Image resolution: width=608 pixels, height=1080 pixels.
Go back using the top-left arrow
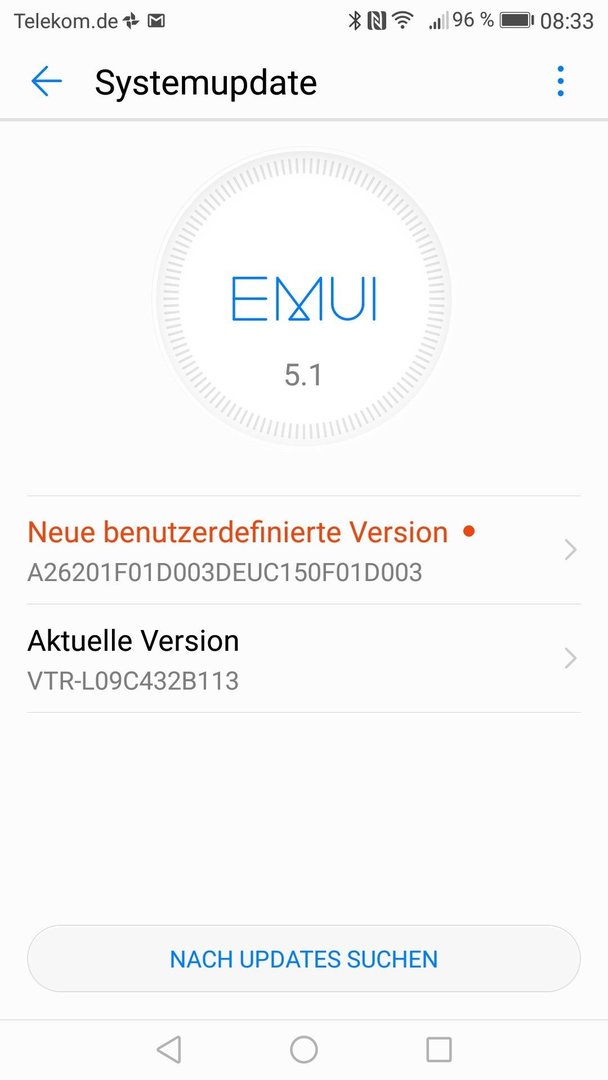tap(46, 82)
